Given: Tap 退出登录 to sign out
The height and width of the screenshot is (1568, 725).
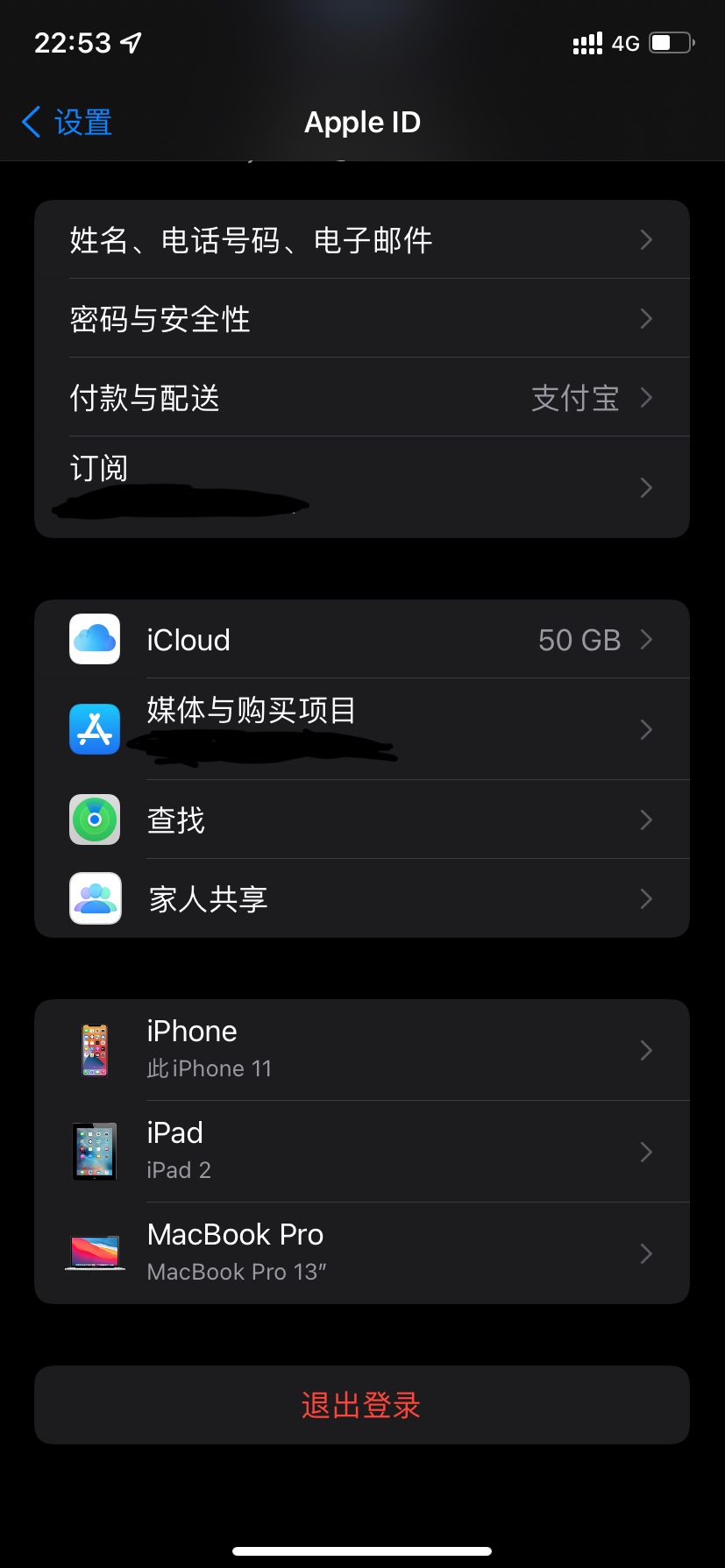Looking at the screenshot, I should [361, 1405].
